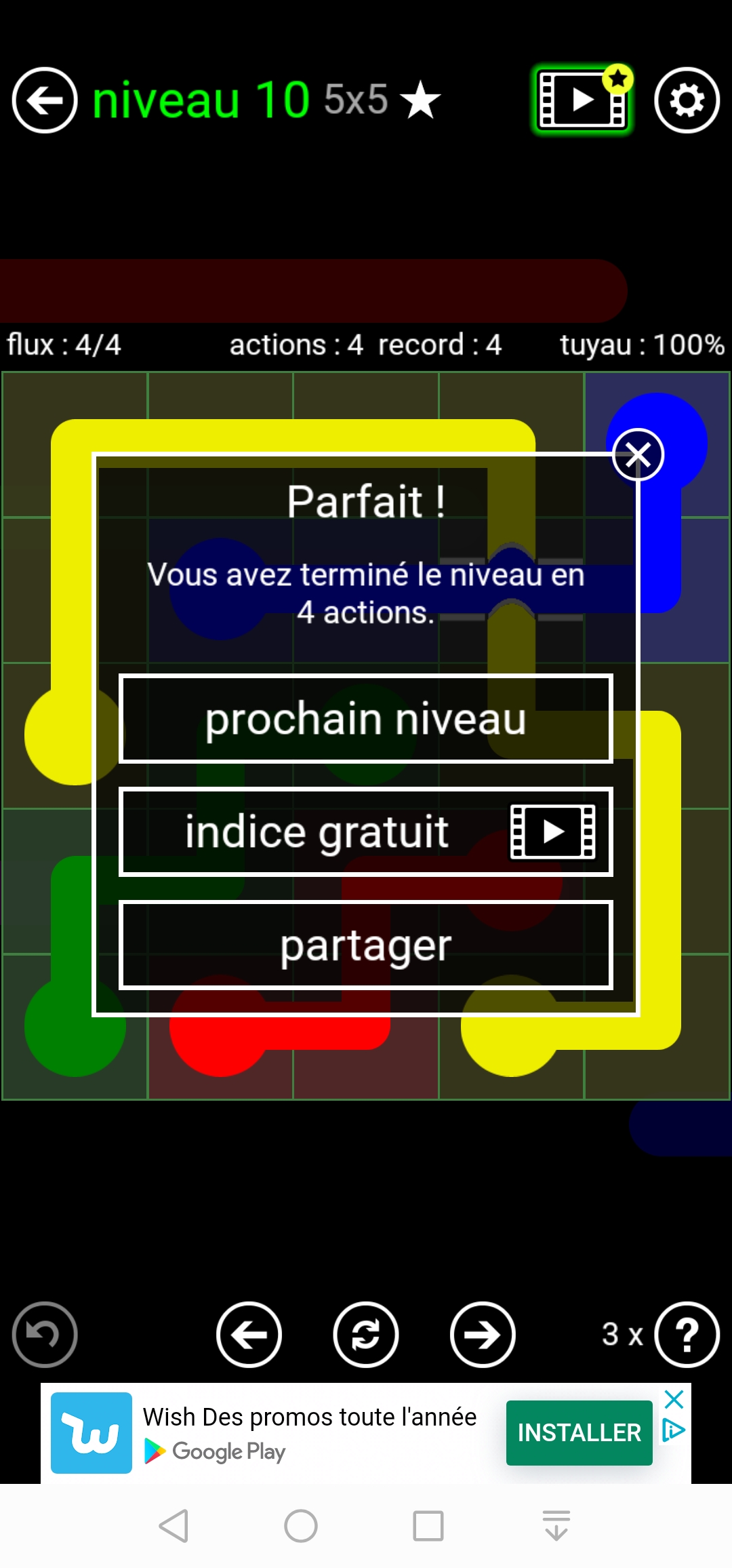Open the AdChoices info icon
Screen dimensions: 732x1568
pos(674,1430)
